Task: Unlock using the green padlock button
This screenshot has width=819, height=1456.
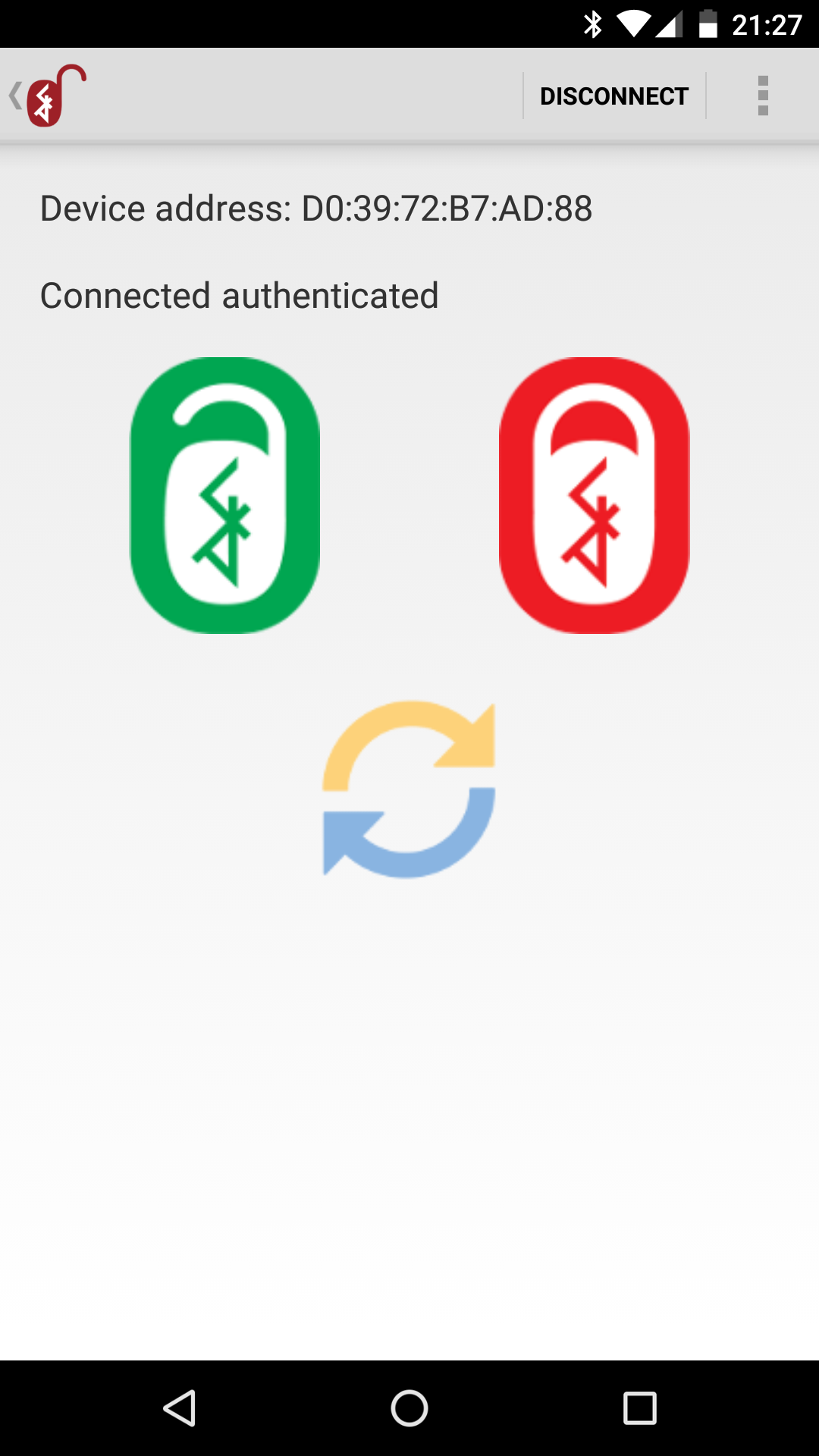Action: [225, 495]
